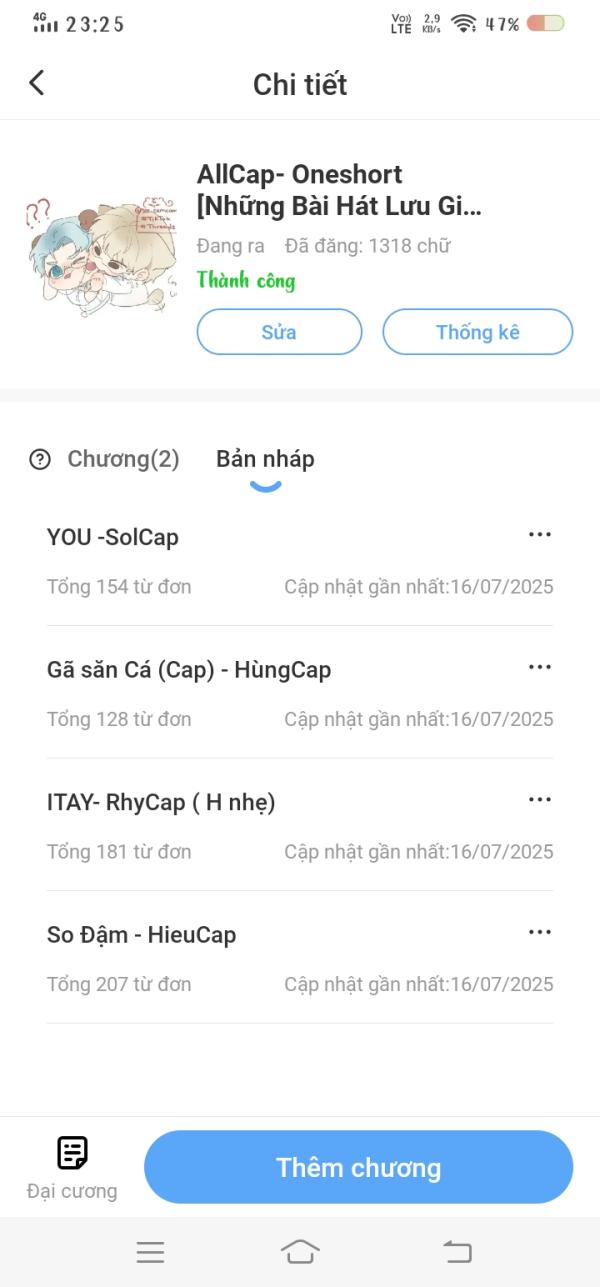Open Thống kê statistics
This screenshot has height=1287, width=600.
pos(477,332)
